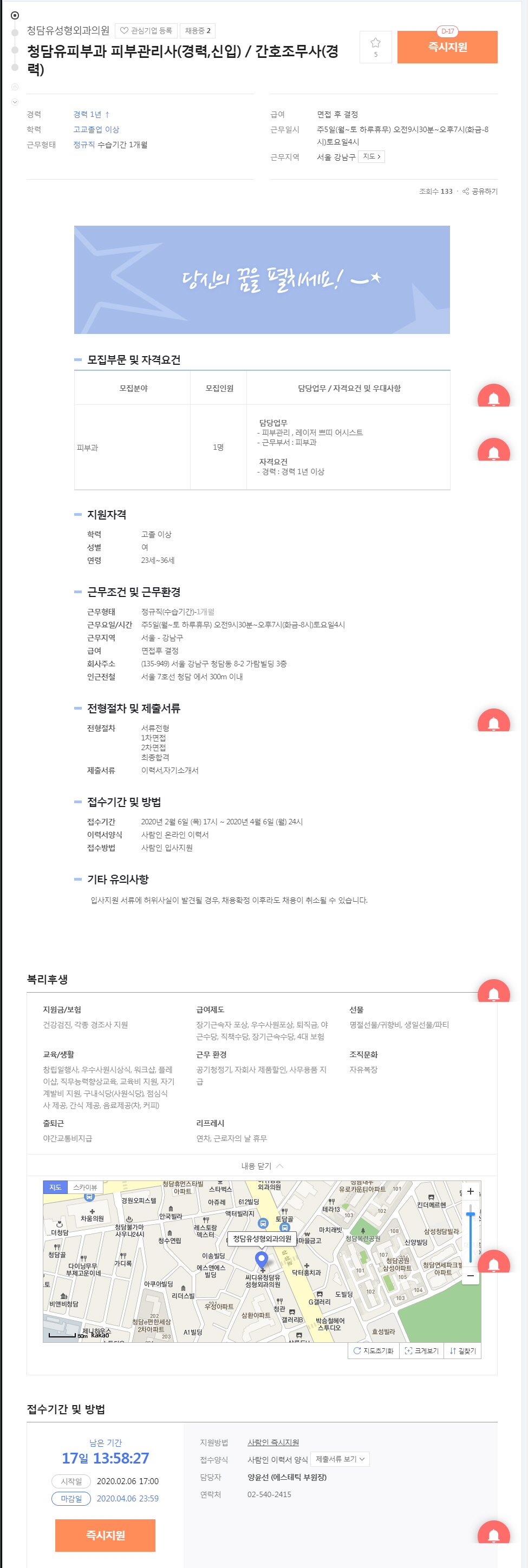Collapse the benefits section with 내용 닫기
Screen dimensions: 528x1568
click(x=262, y=1166)
